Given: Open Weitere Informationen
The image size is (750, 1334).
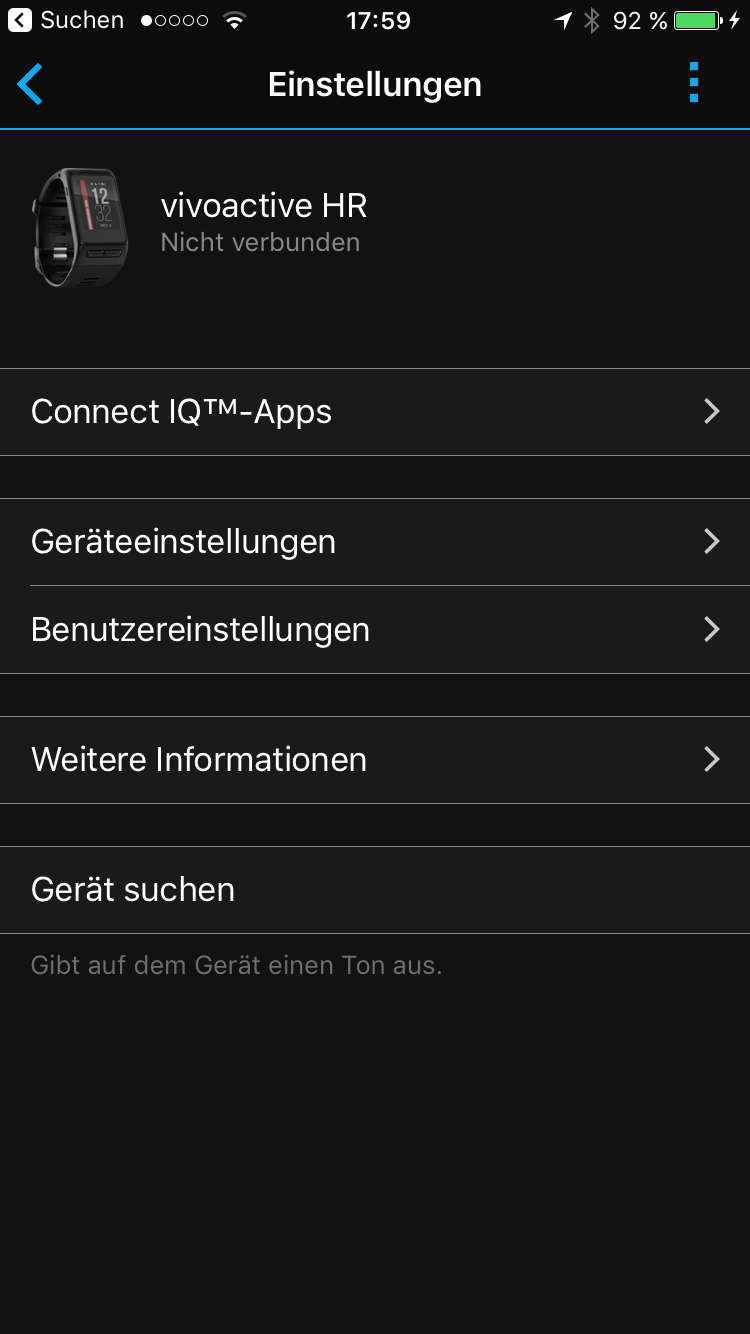Looking at the screenshot, I should [x=375, y=760].
